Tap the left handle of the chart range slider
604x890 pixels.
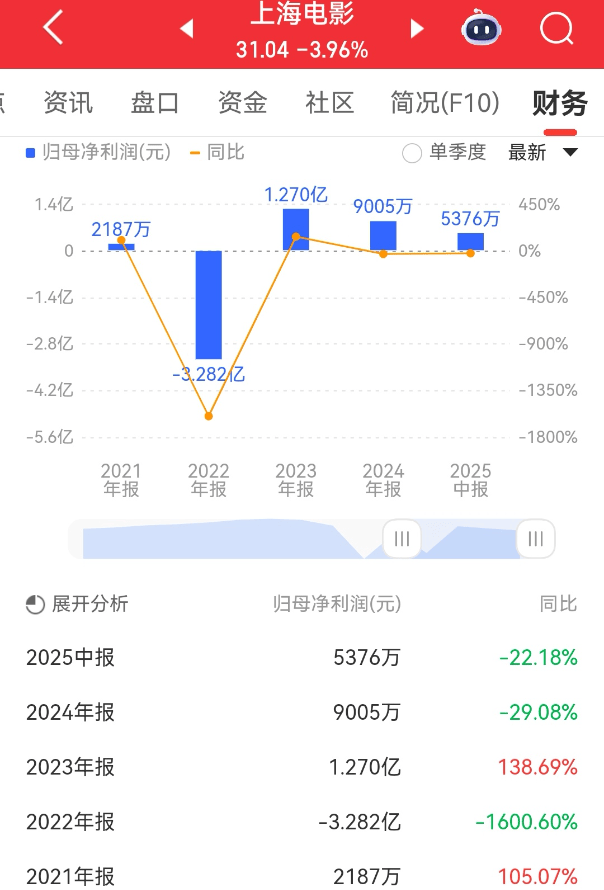402,539
